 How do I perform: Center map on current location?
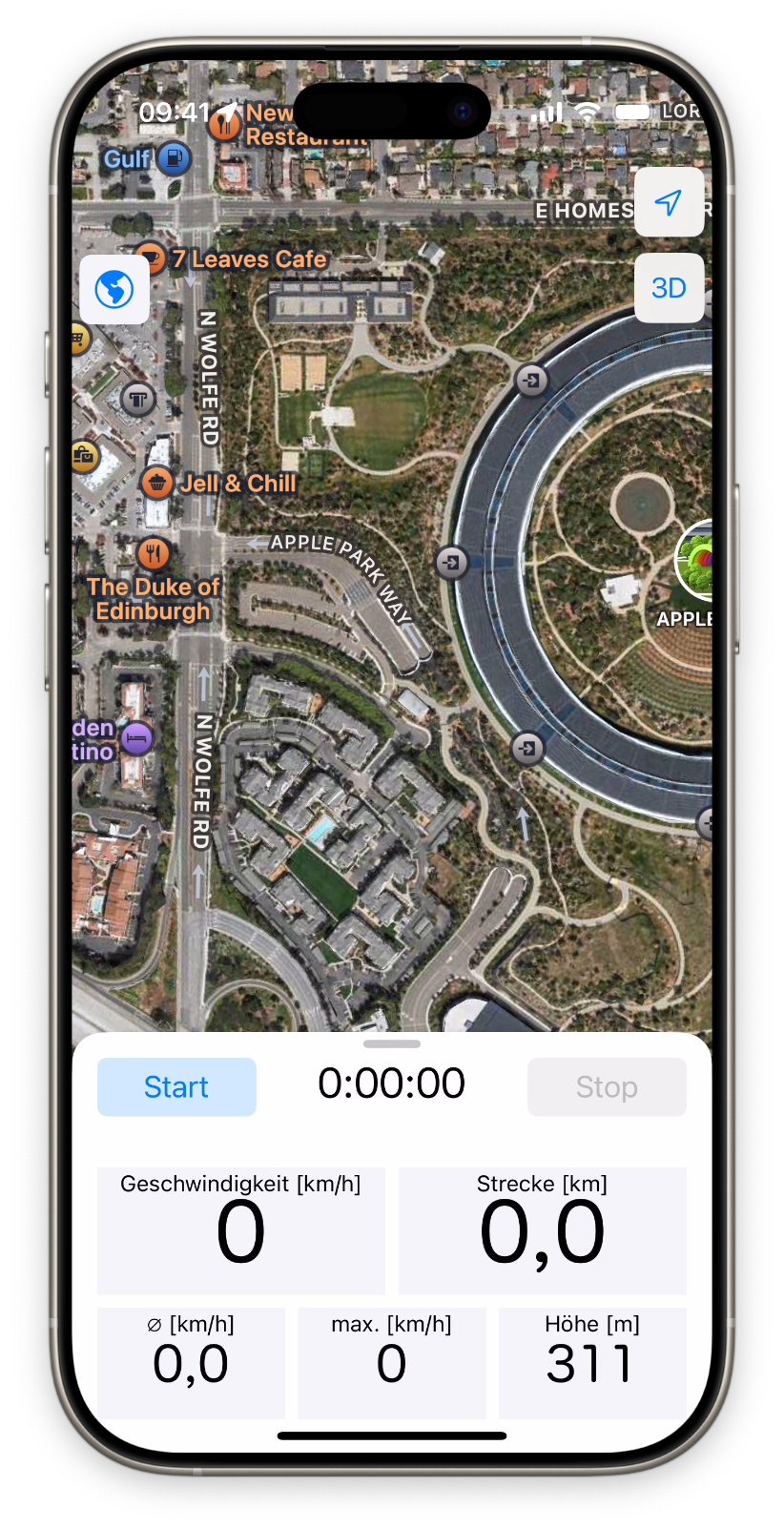[x=669, y=202]
